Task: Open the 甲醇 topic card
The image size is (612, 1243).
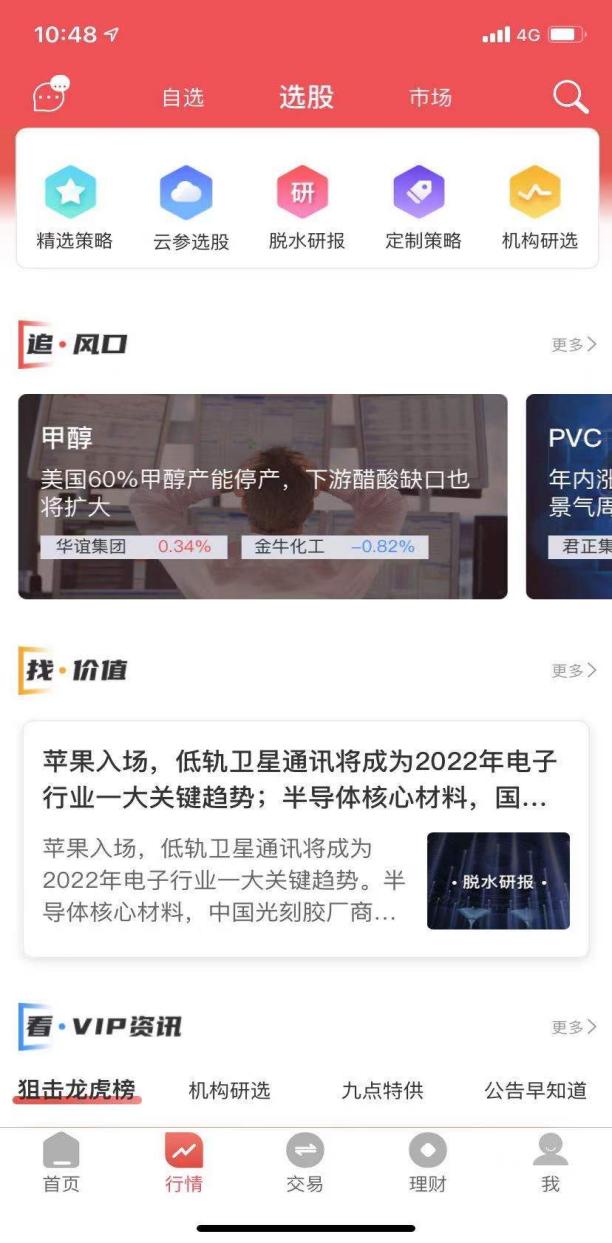Action: click(262, 496)
